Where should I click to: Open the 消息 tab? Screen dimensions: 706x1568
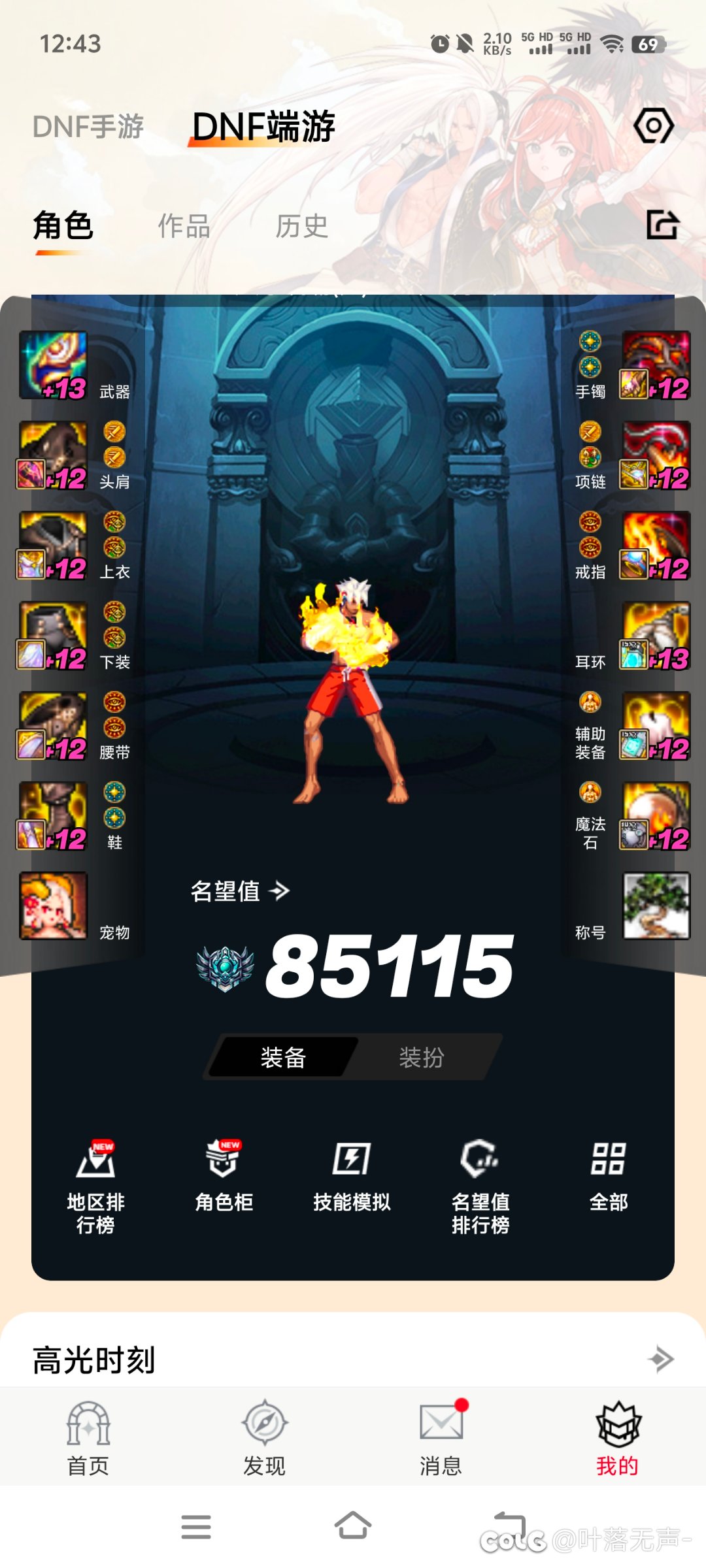click(x=441, y=1438)
